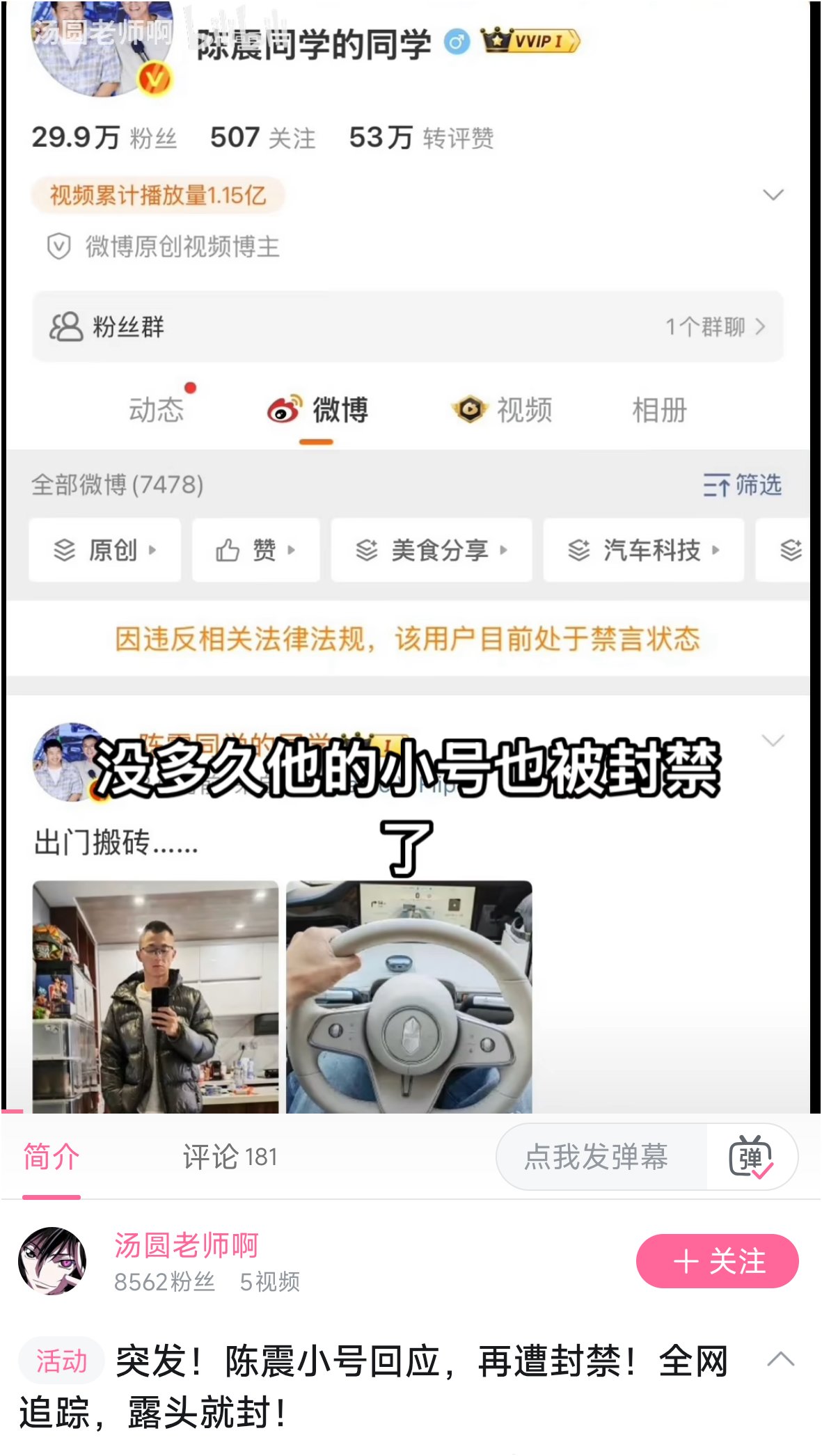This screenshot has height=1456, width=822.
Task: Toggle the danmaku 弹 switch icon
Action: pyautogui.click(x=750, y=1158)
